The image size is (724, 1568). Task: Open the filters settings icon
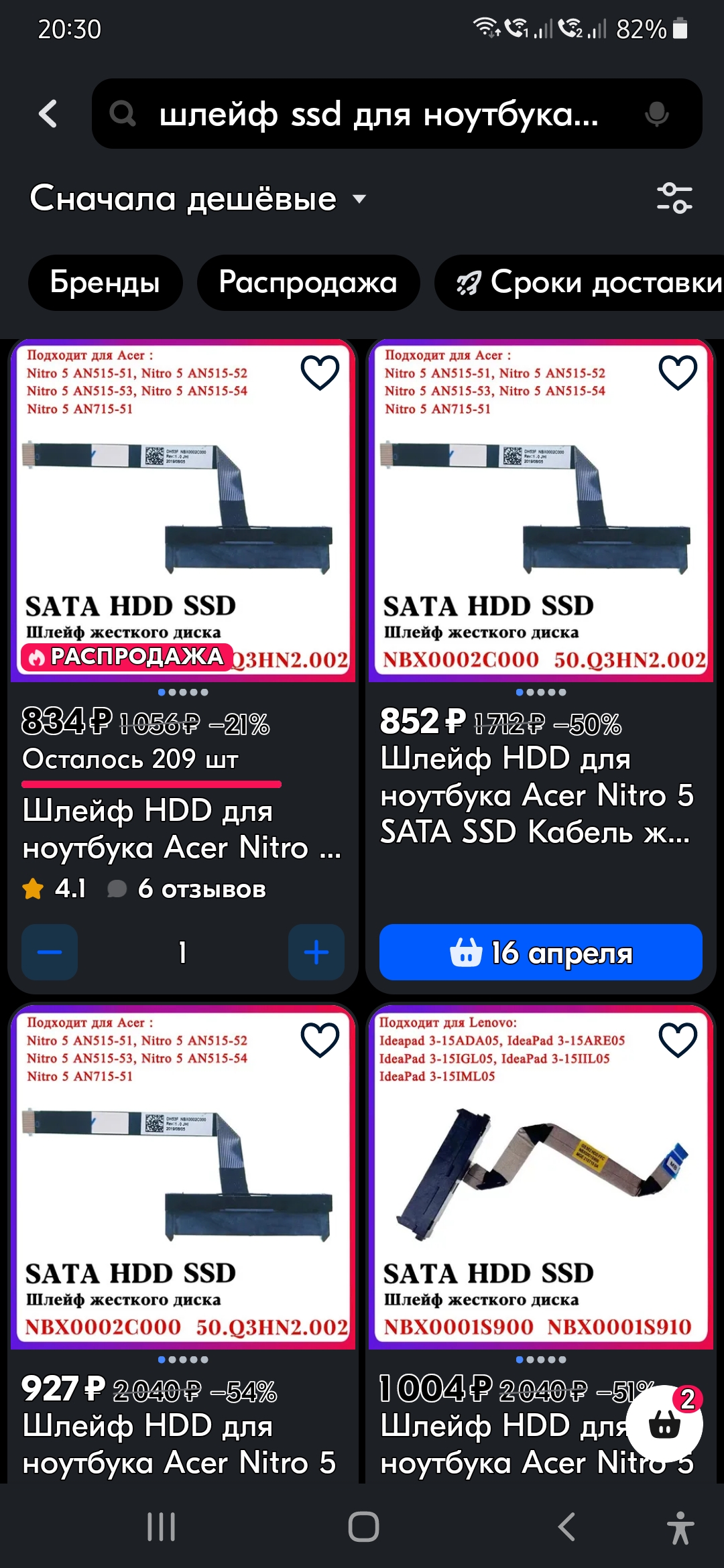674,198
